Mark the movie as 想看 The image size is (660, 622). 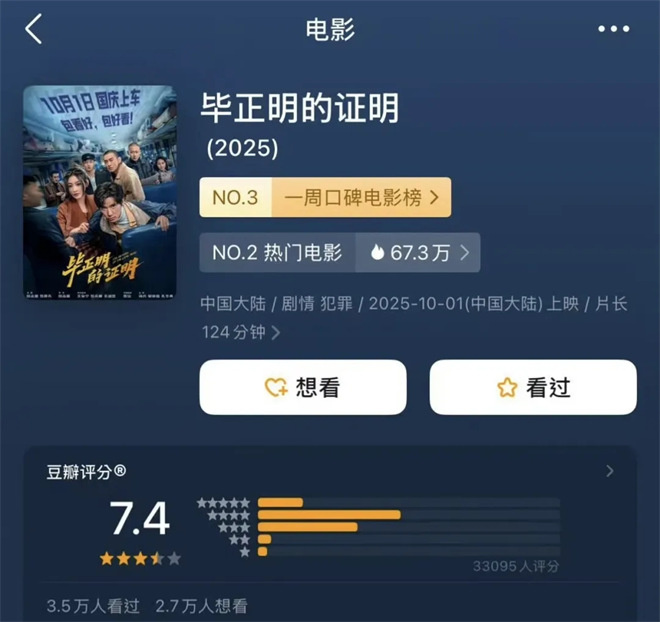coord(303,387)
